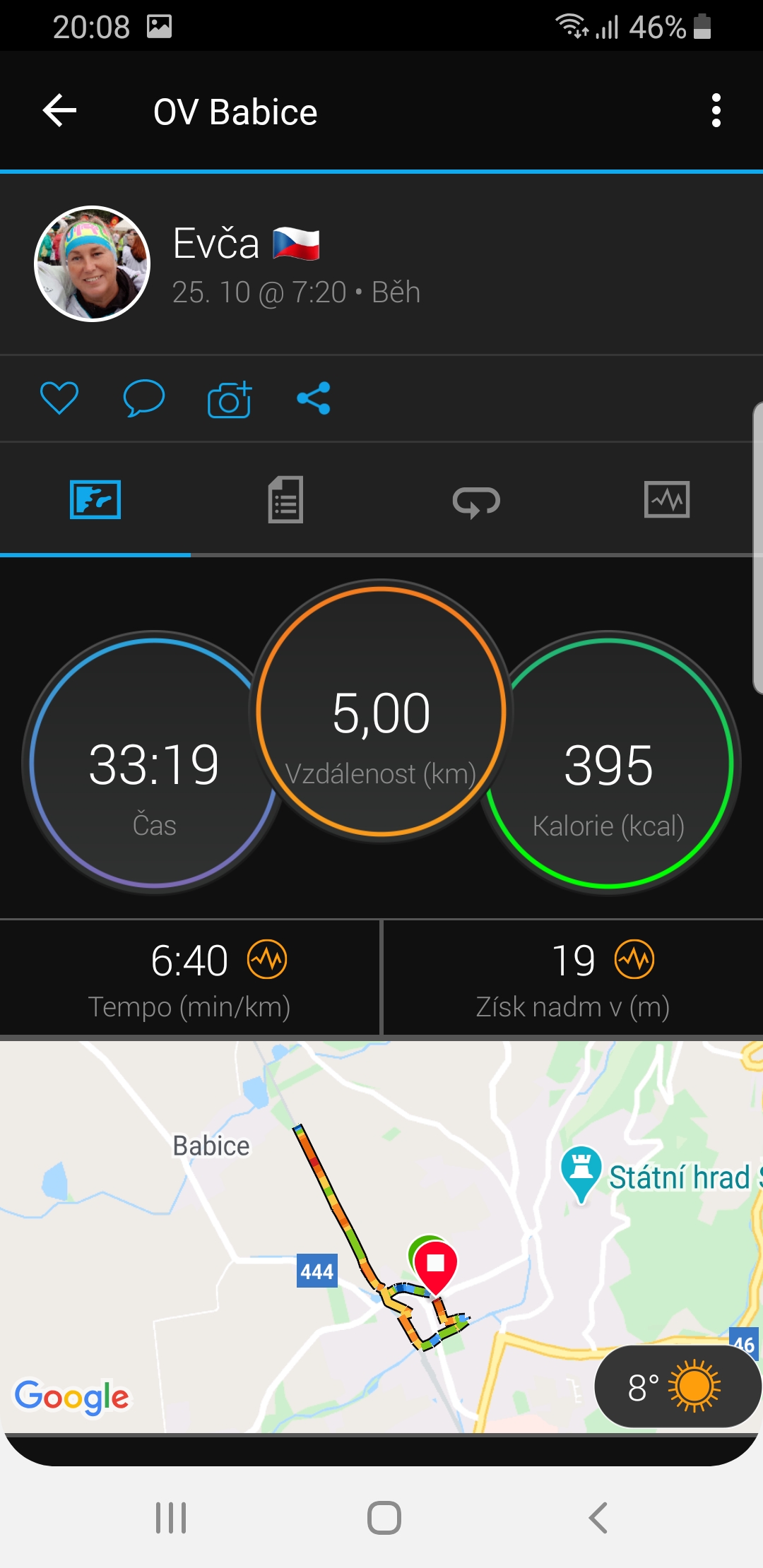Open the system recent apps button
The width and height of the screenshot is (763, 1568).
pos(171,1517)
